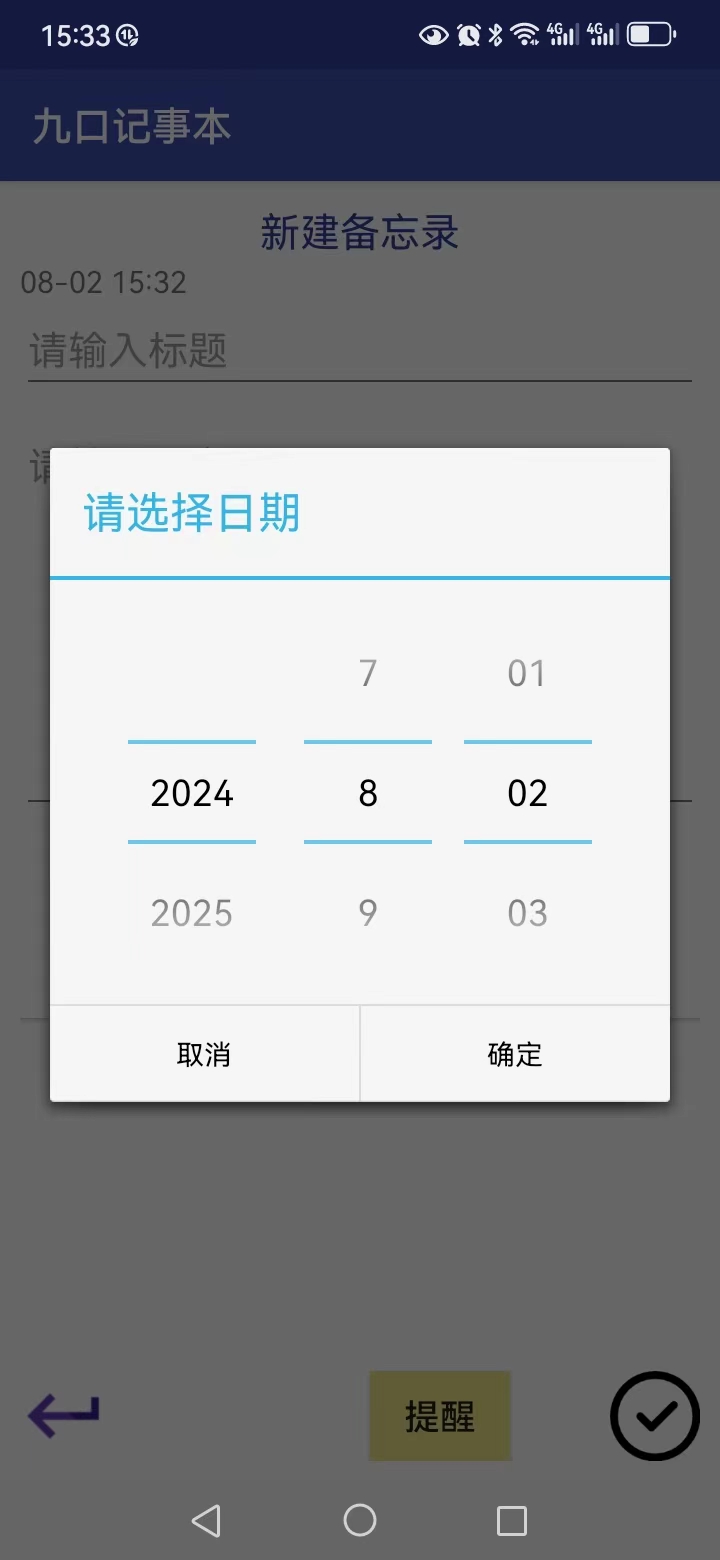
Task: Tap the selected year 2024 field
Action: pos(192,793)
